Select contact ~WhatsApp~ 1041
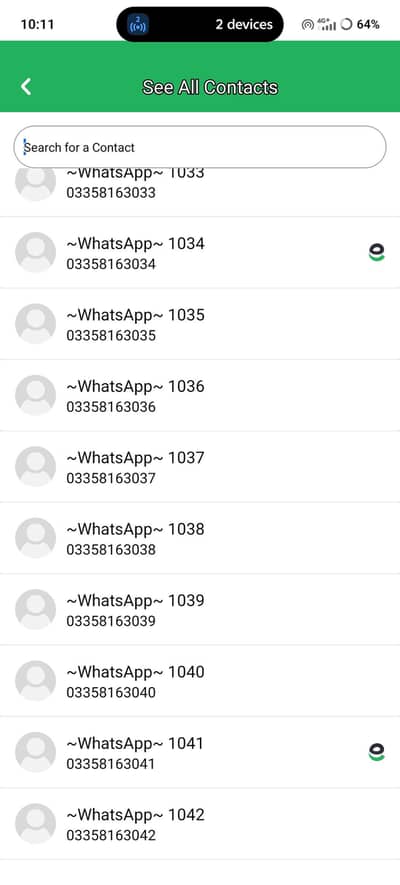 tap(200, 752)
